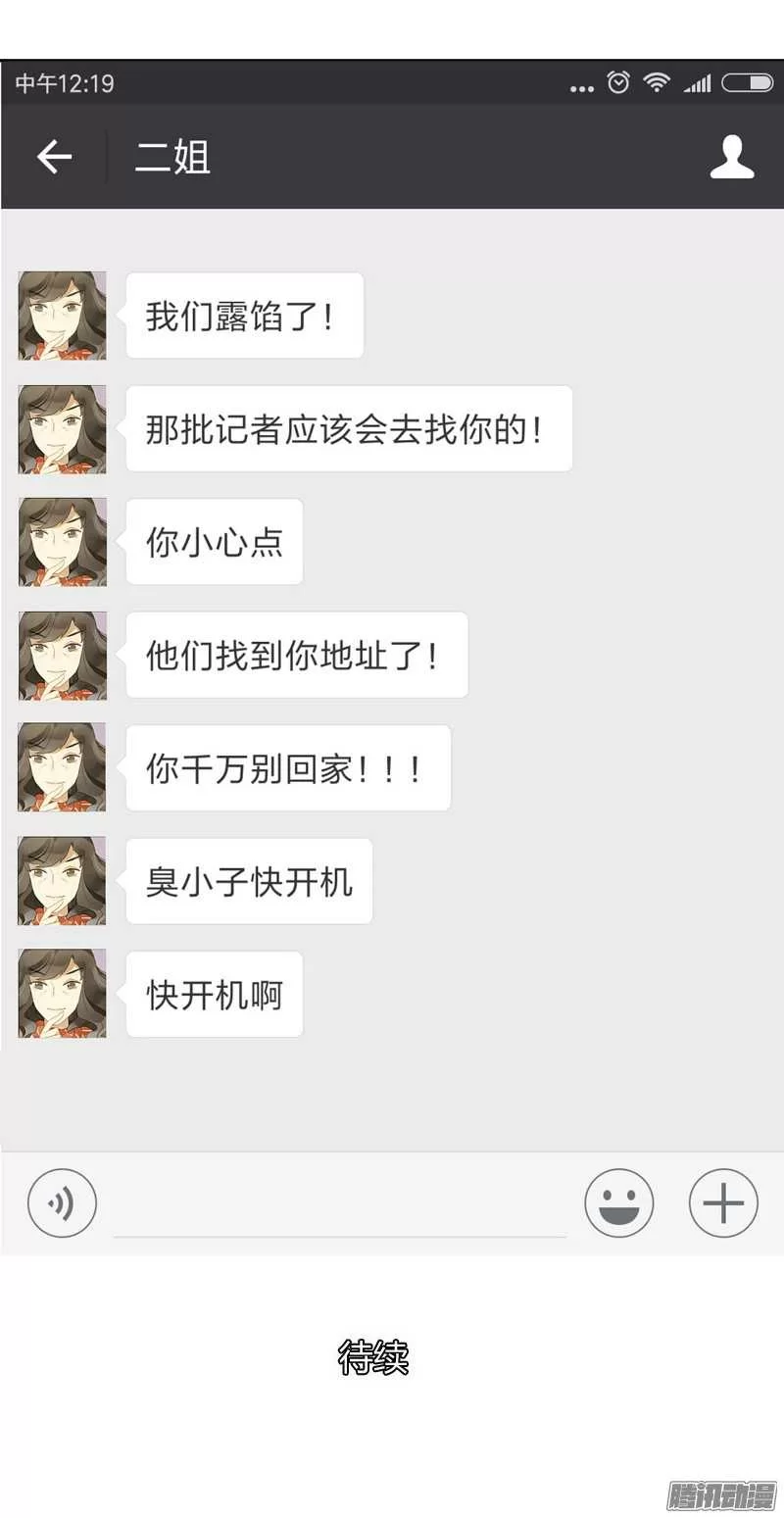
Task: Select the bubble 你千万别回家！！！
Action: tap(288, 768)
